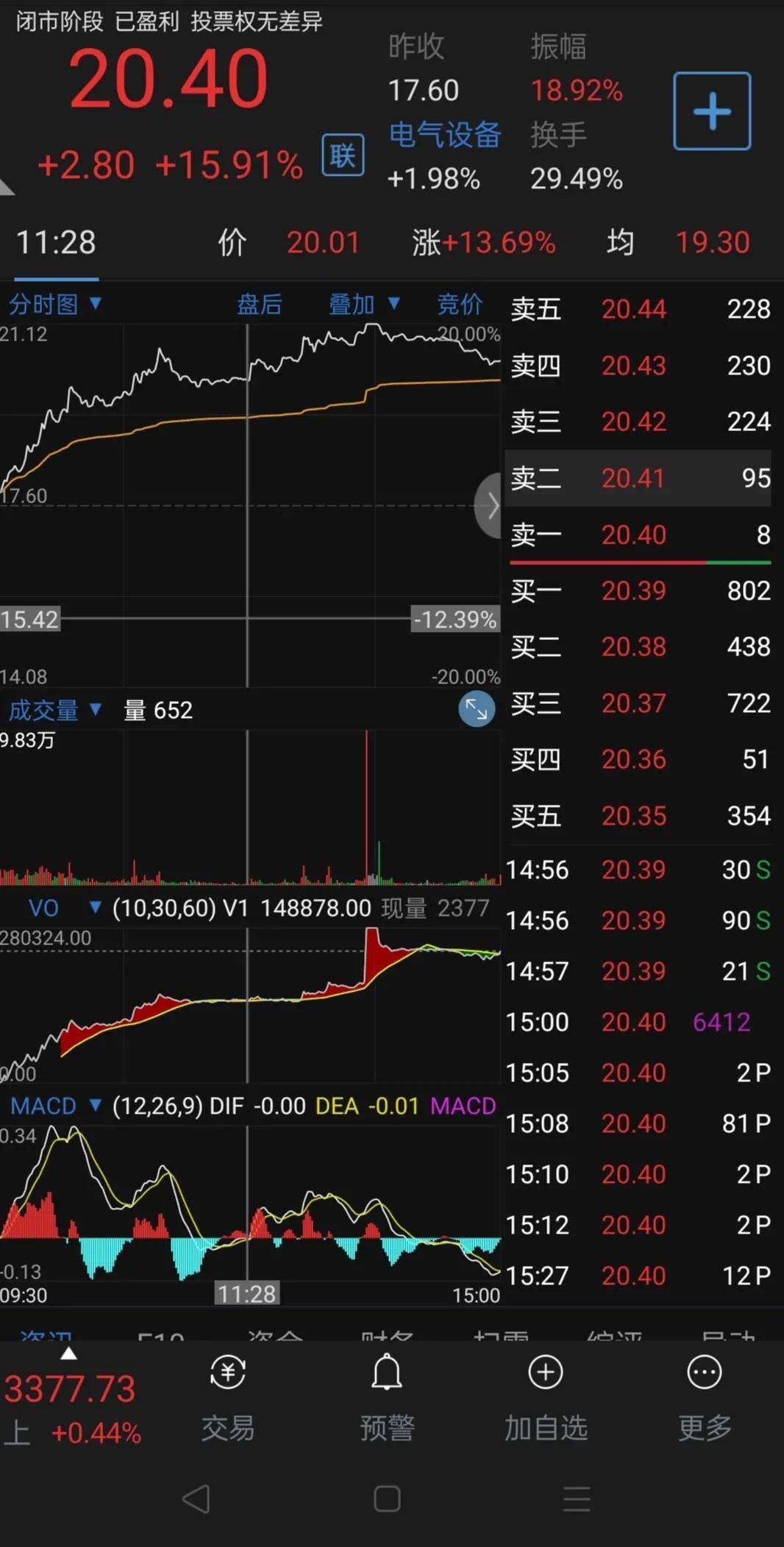Select the 卖二 20.41 order row
Viewport: 784px width, 1547px height.
638,478
